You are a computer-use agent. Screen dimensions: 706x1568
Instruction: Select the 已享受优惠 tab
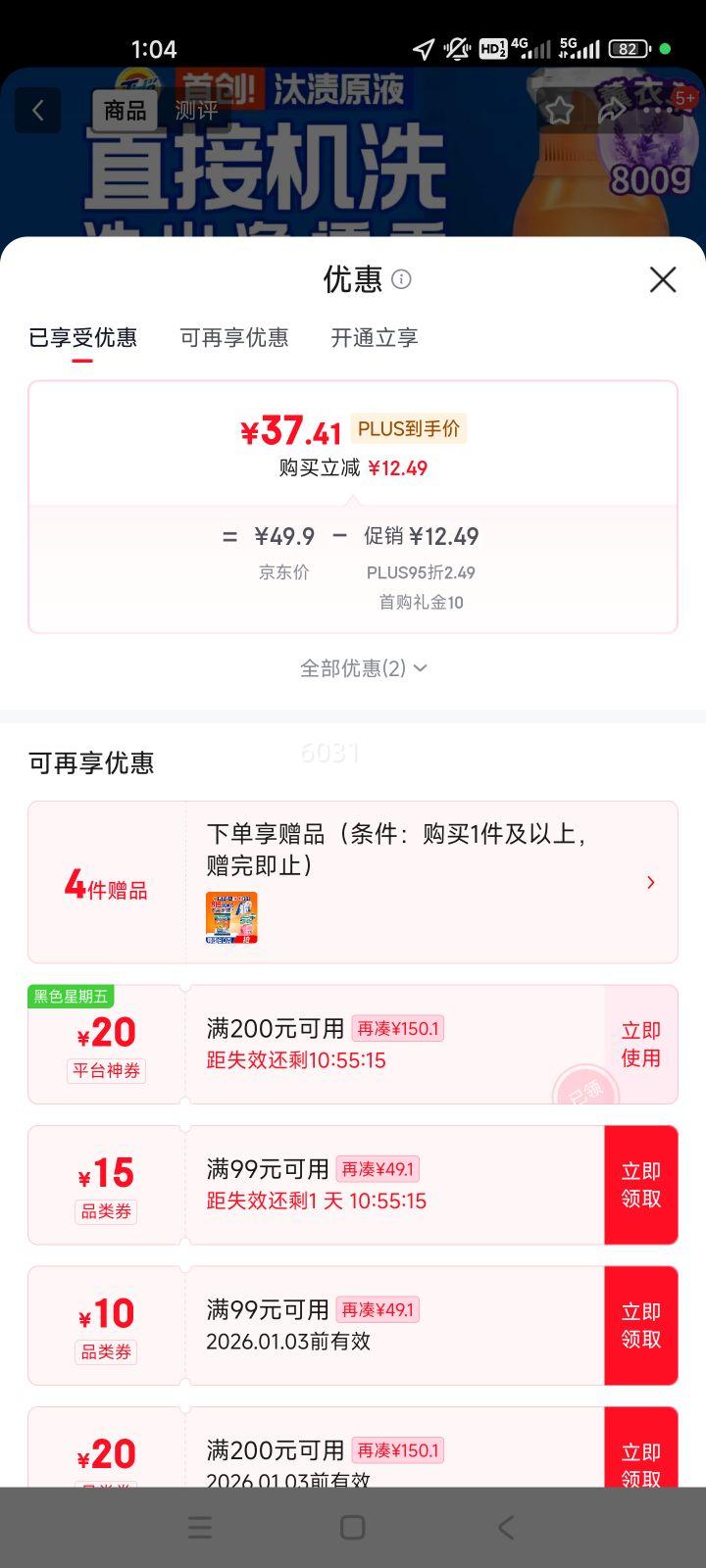click(83, 337)
